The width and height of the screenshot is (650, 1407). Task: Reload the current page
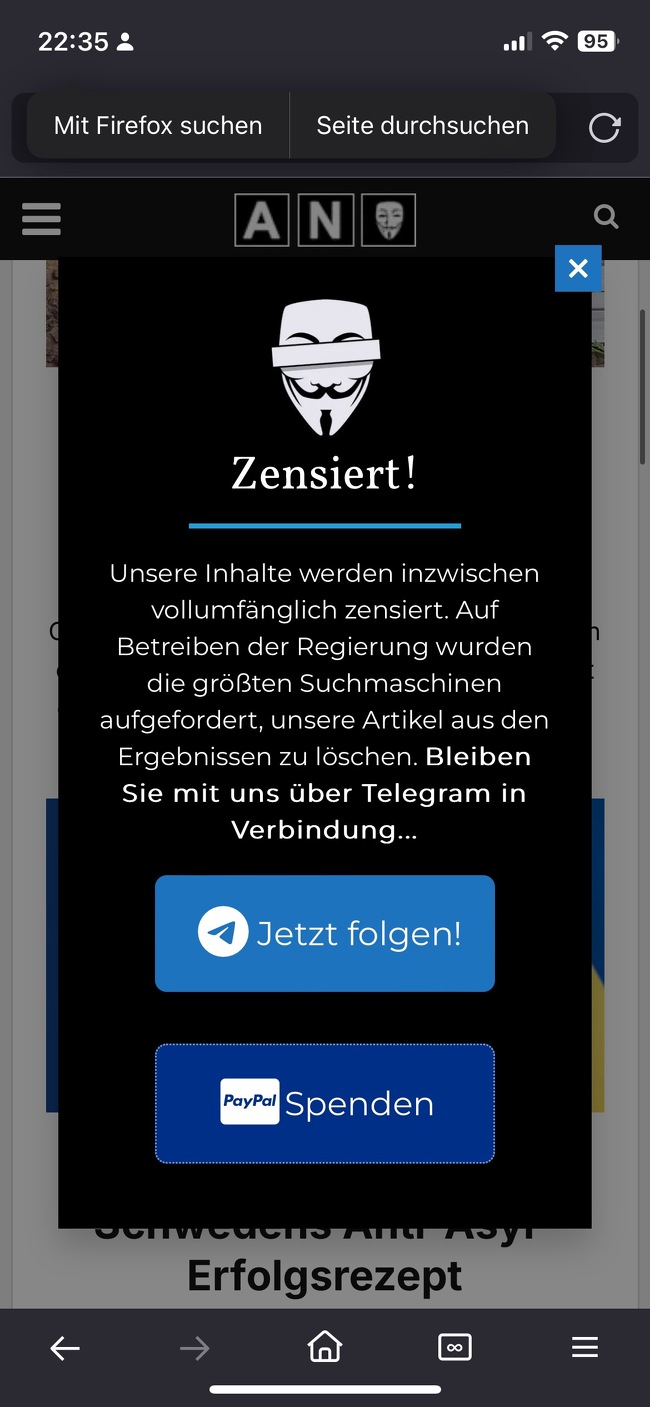(x=604, y=127)
